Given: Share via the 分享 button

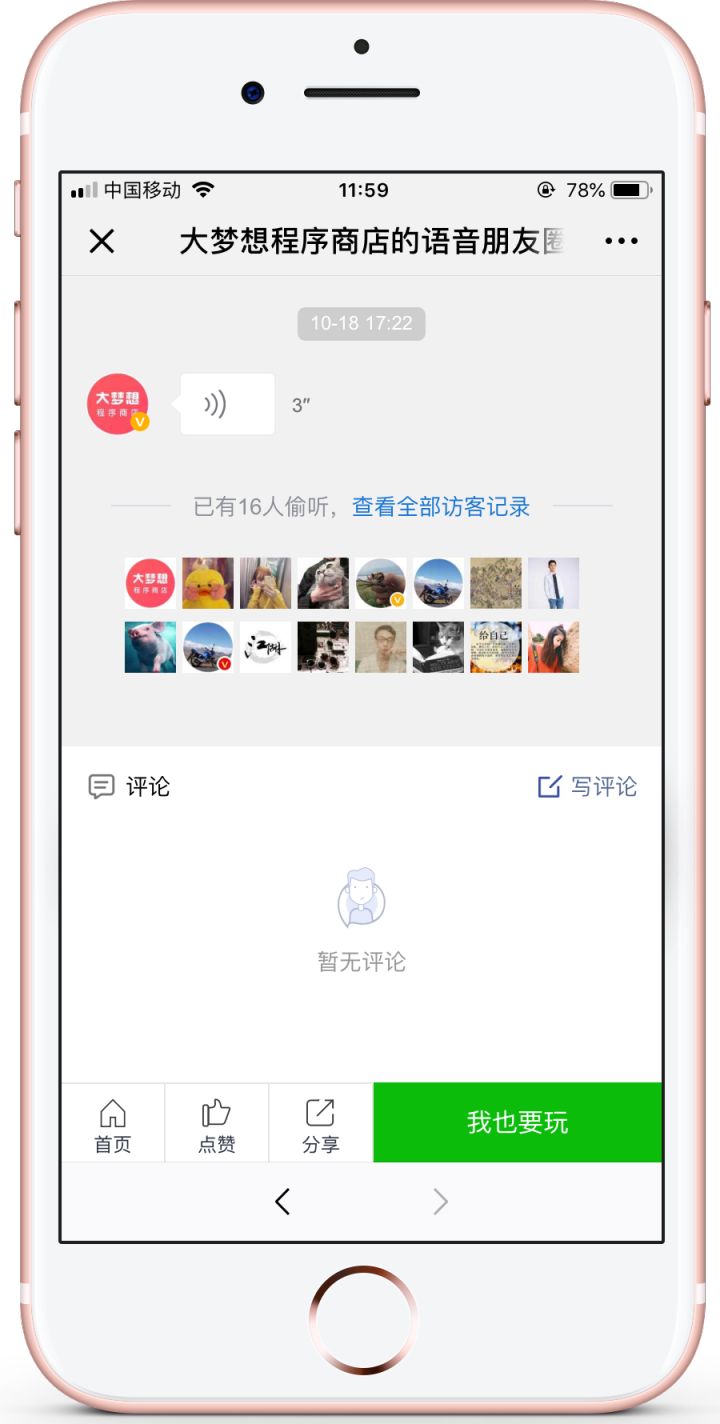Looking at the screenshot, I should click(x=320, y=1123).
